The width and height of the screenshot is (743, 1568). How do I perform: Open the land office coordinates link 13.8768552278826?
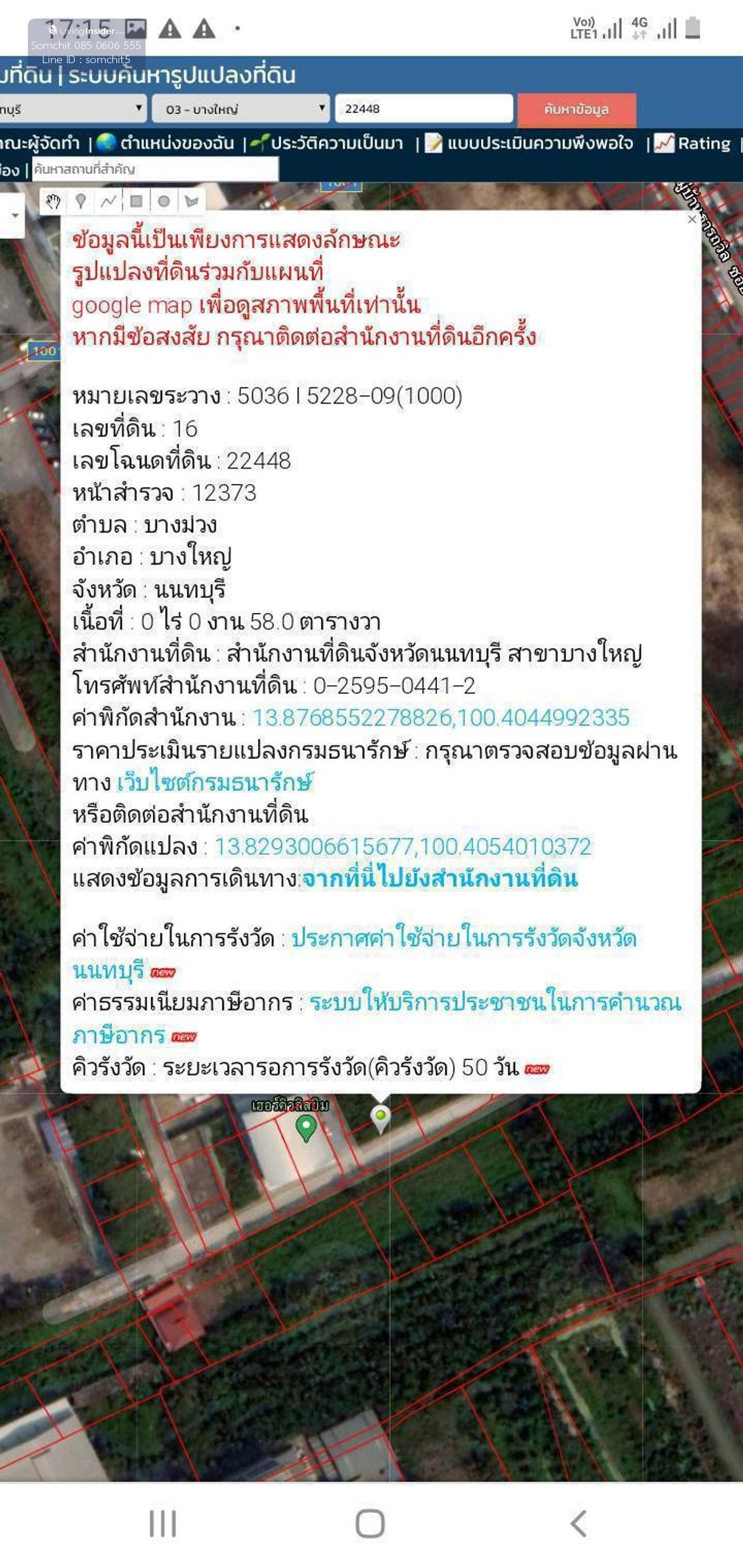(441, 718)
